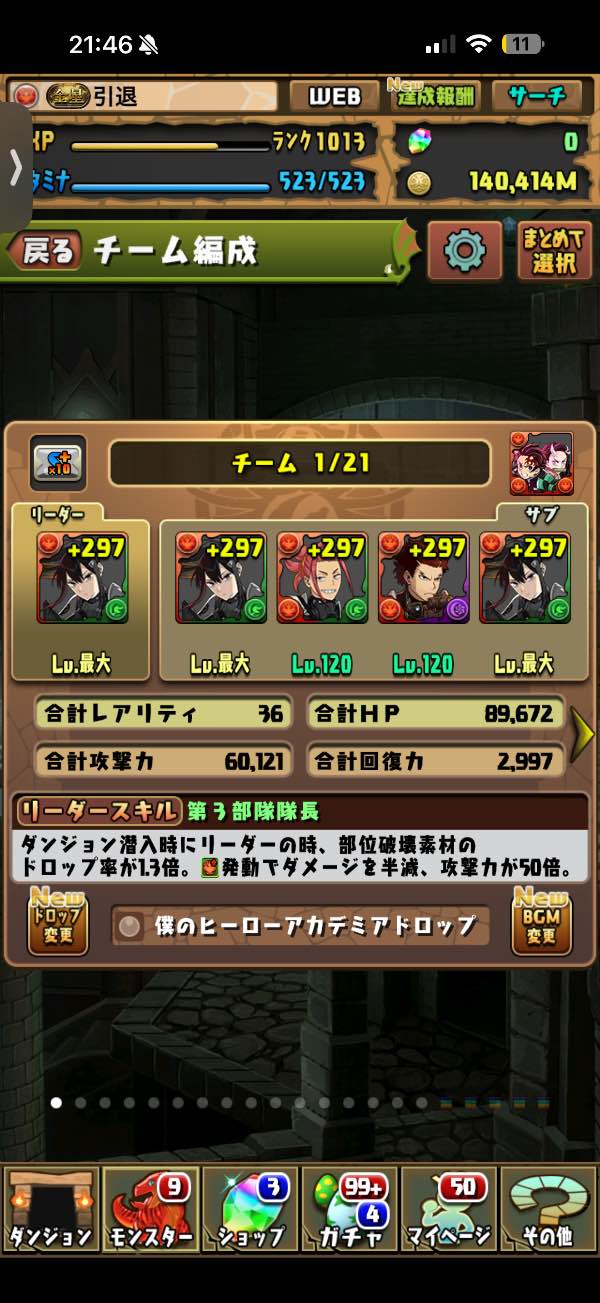Switch to the ショップ tab
600x1303 pixels.
[250, 1209]
